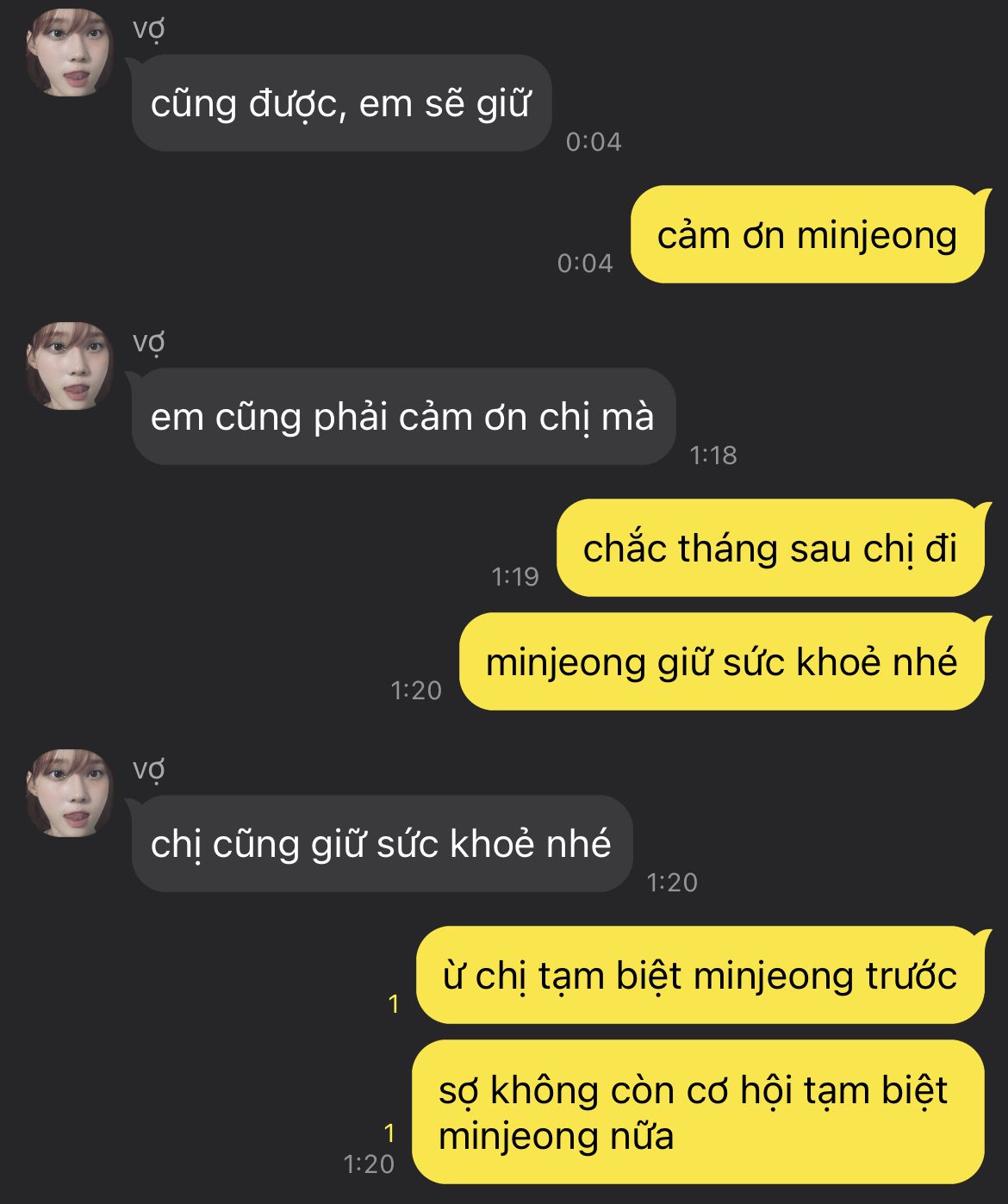The width and height of the screenshot is (1008, 1204).
Task: Open vợ's profile photo beside "cũng được, em sẽ giữ"
Action: (x=71, y=52)
